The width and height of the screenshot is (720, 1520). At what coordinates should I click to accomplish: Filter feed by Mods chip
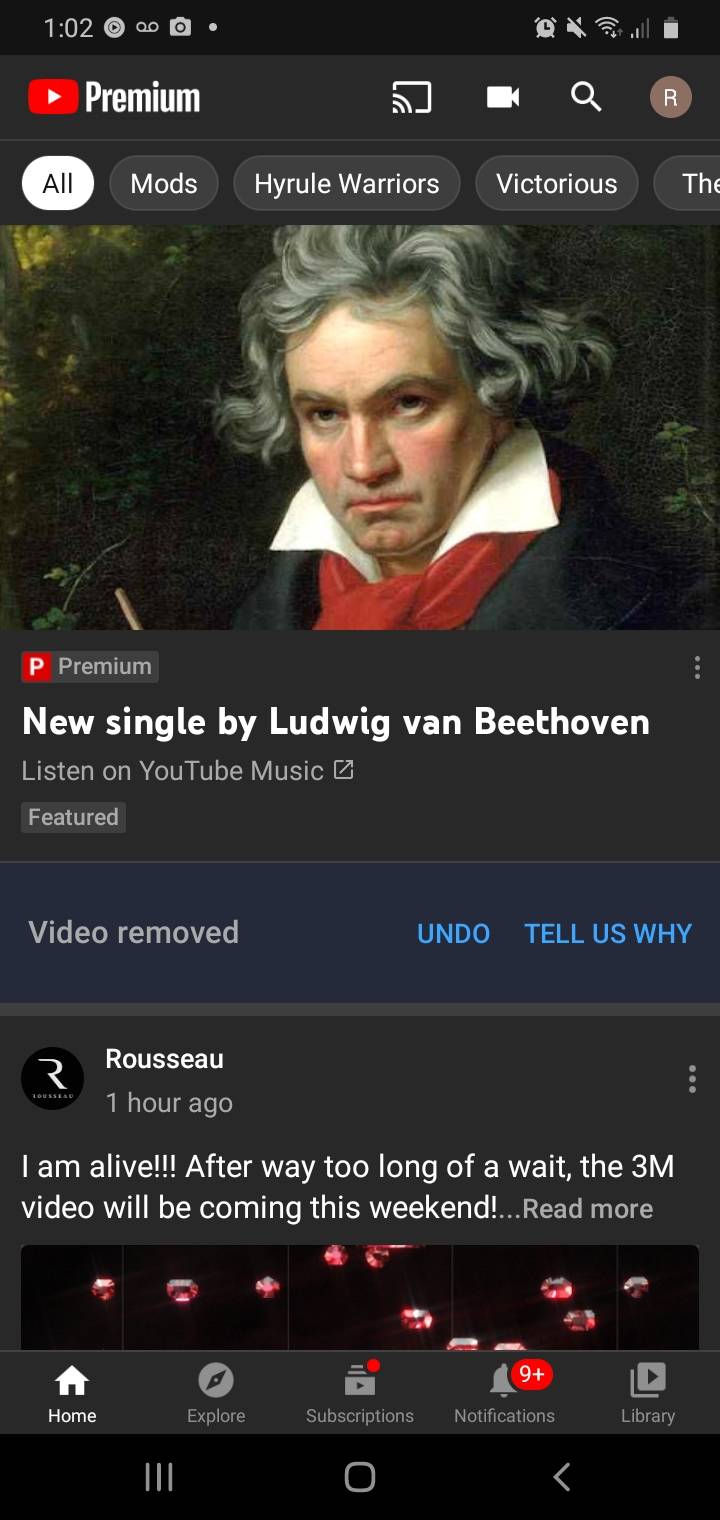tap(163, 183)
